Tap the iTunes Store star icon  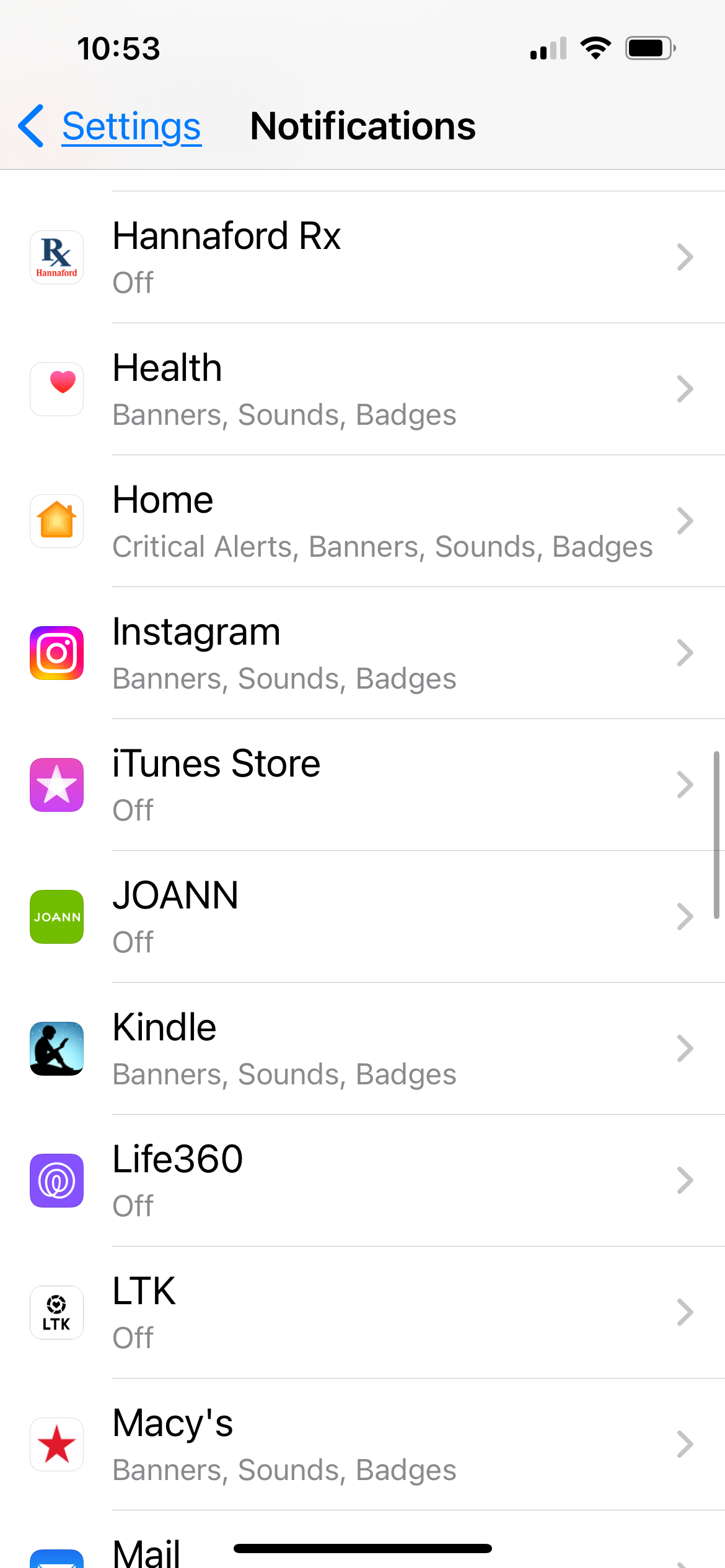(56, 785)
